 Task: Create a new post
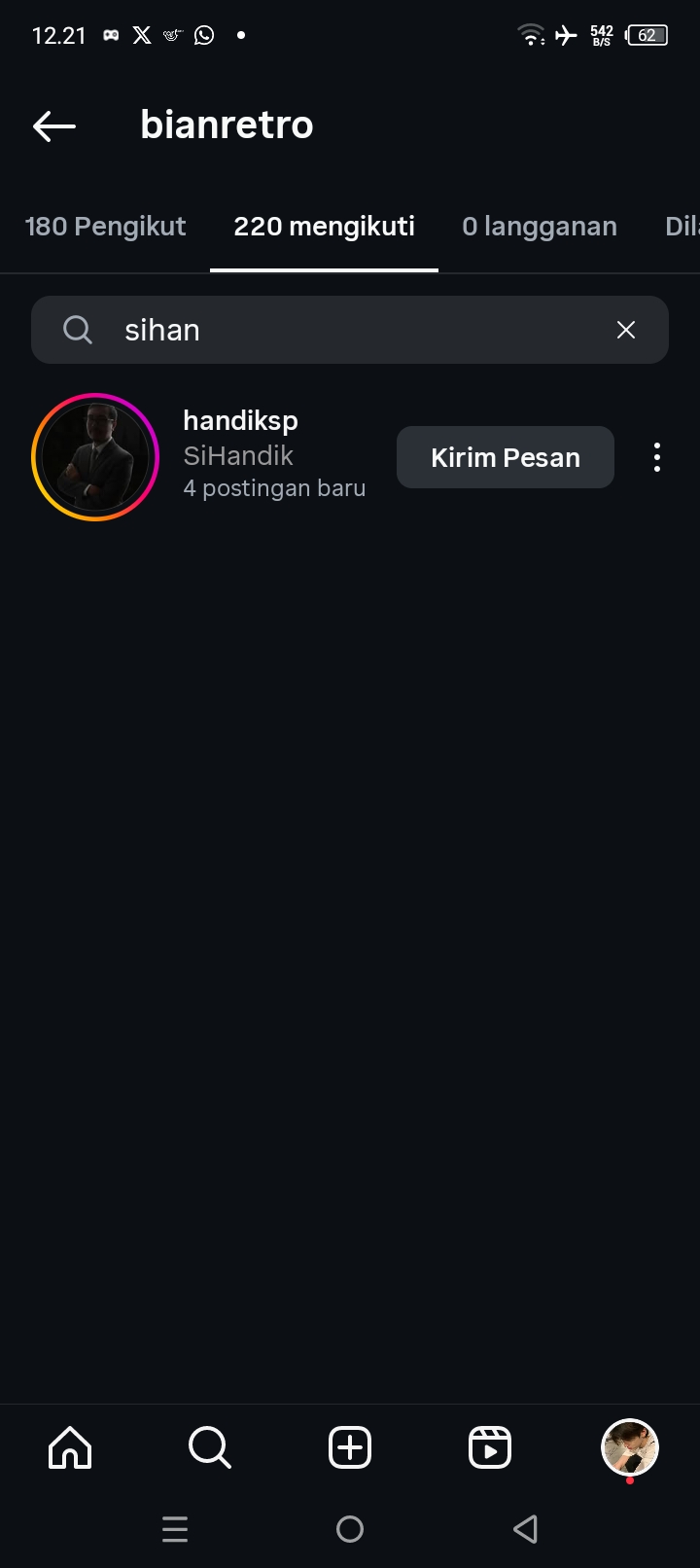[x=350, y=1447]
